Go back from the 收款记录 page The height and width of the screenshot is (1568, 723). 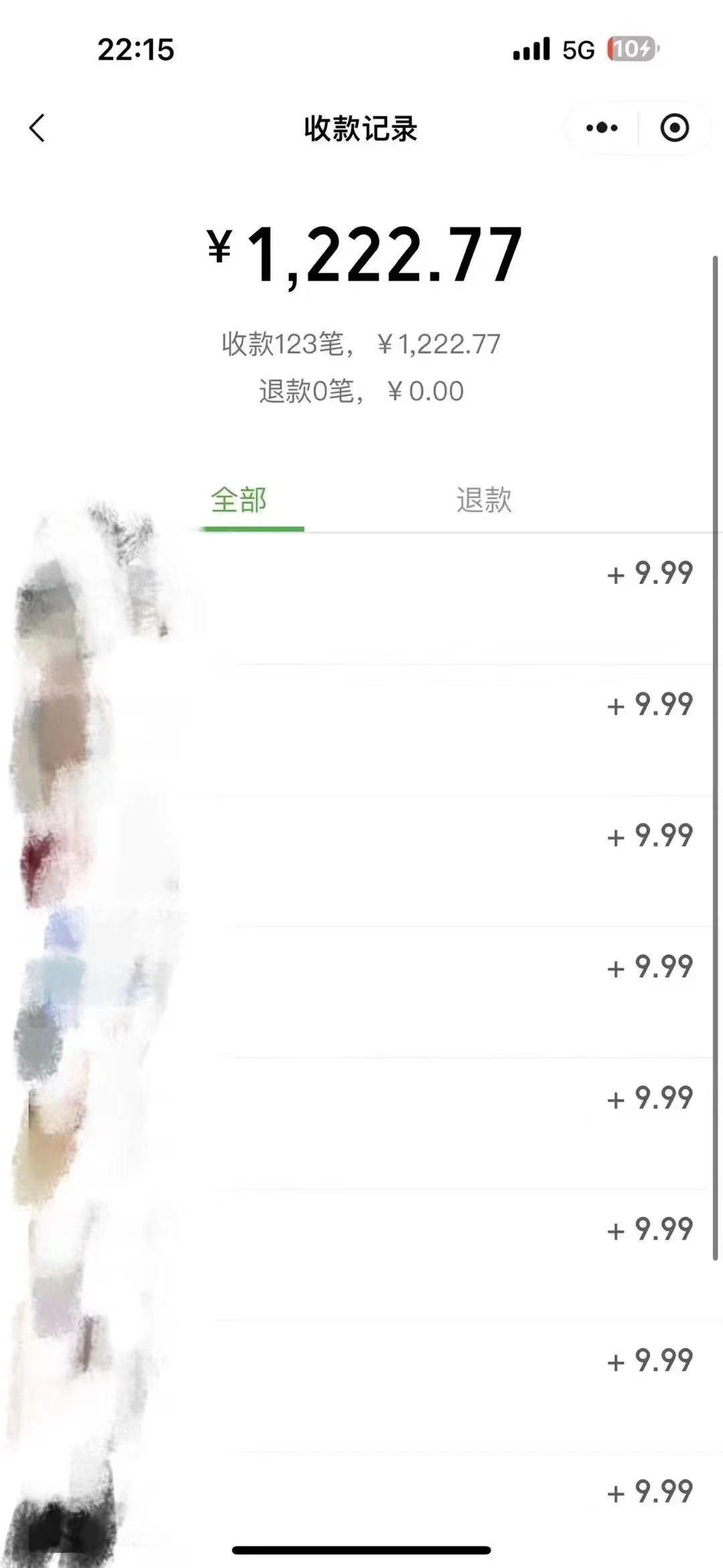pos(37,128)
